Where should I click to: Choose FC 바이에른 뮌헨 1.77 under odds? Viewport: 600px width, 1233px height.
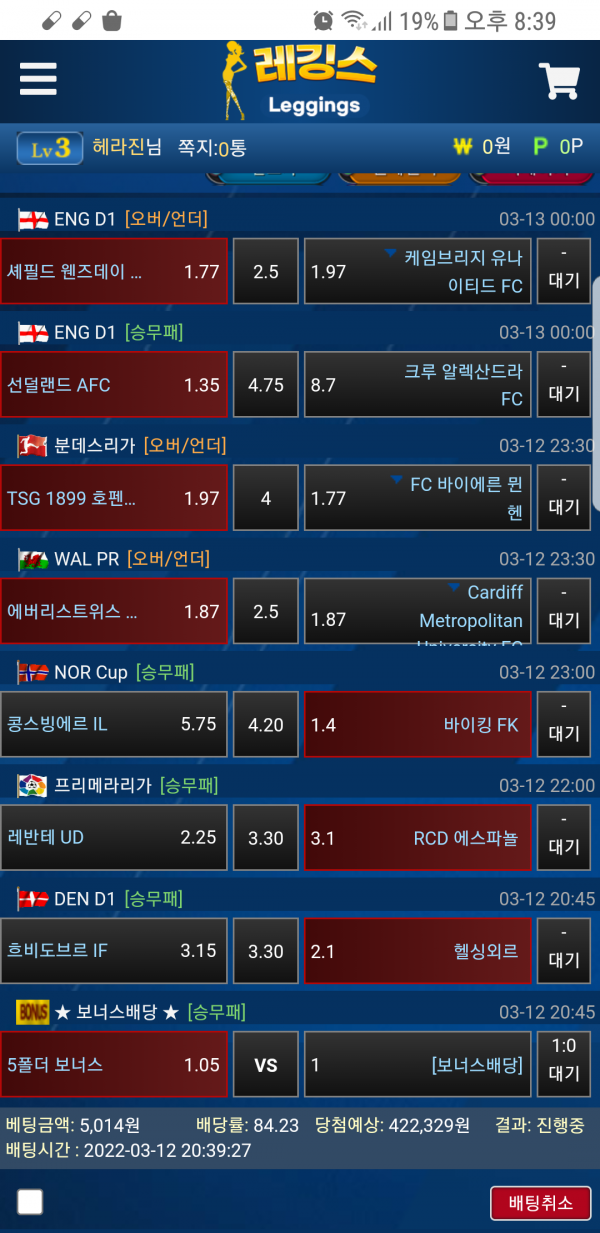(x=417, y=498)
